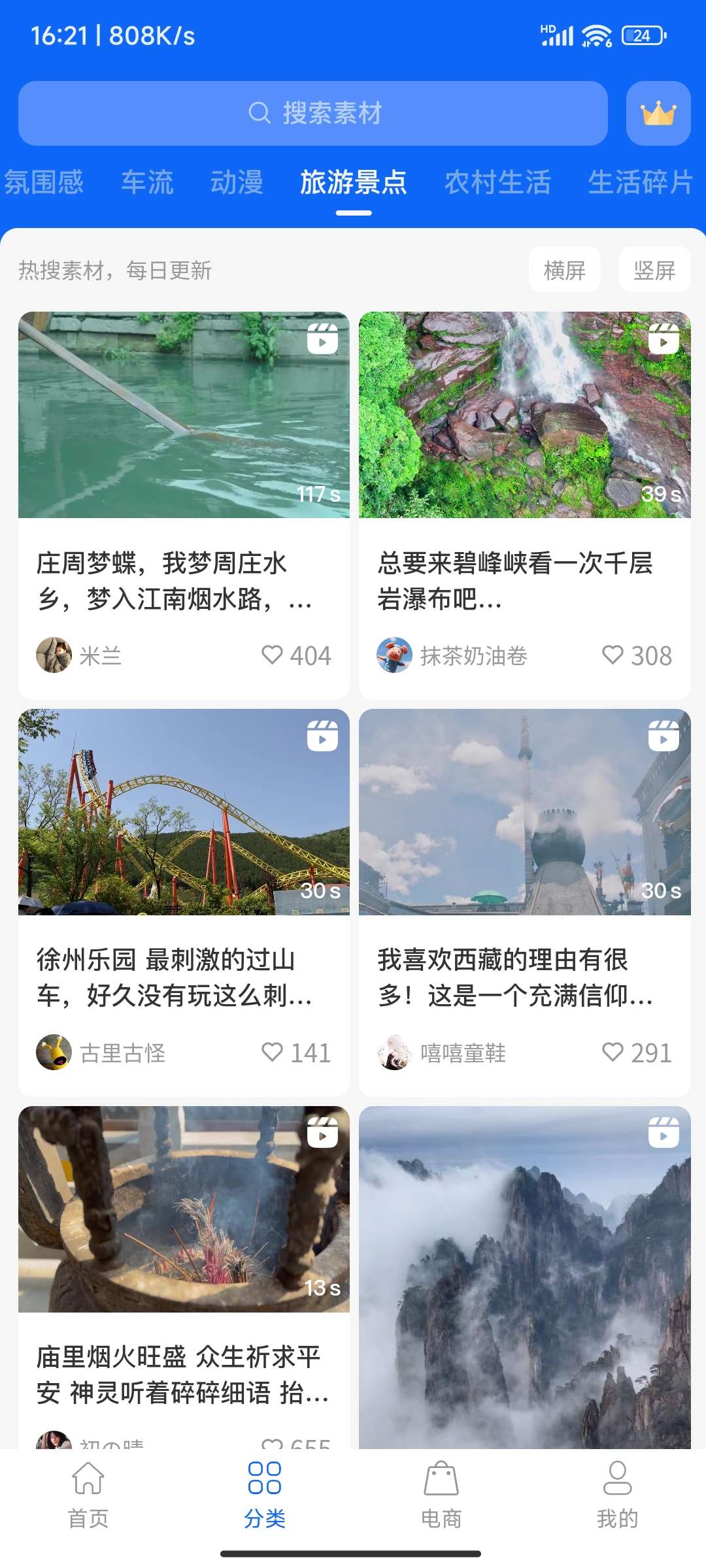
Task: Open the 庄周梦蝶 water town video
Action: (x=184, y=416)
